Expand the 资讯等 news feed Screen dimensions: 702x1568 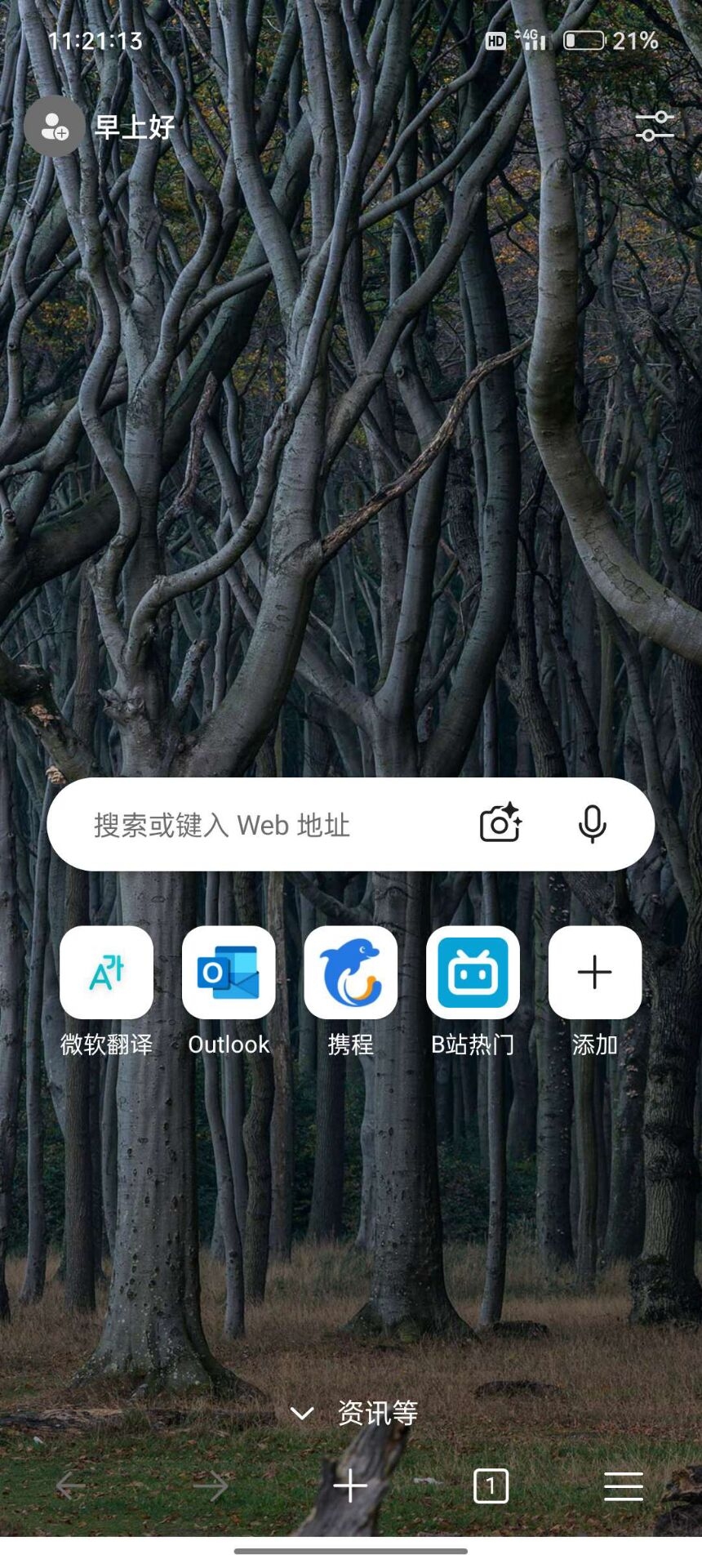point(354,1413)
